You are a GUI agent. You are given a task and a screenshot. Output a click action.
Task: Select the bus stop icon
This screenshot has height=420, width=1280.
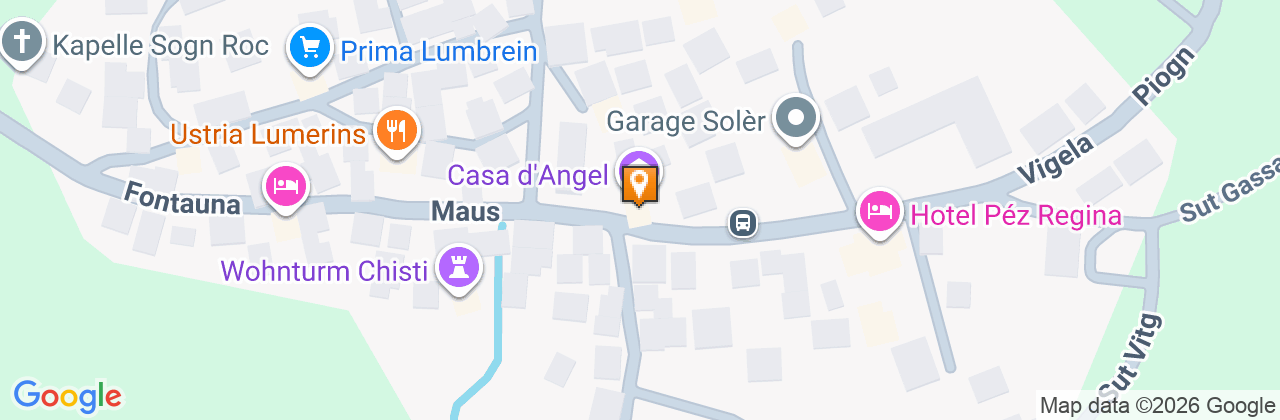(x=743, y=222)
